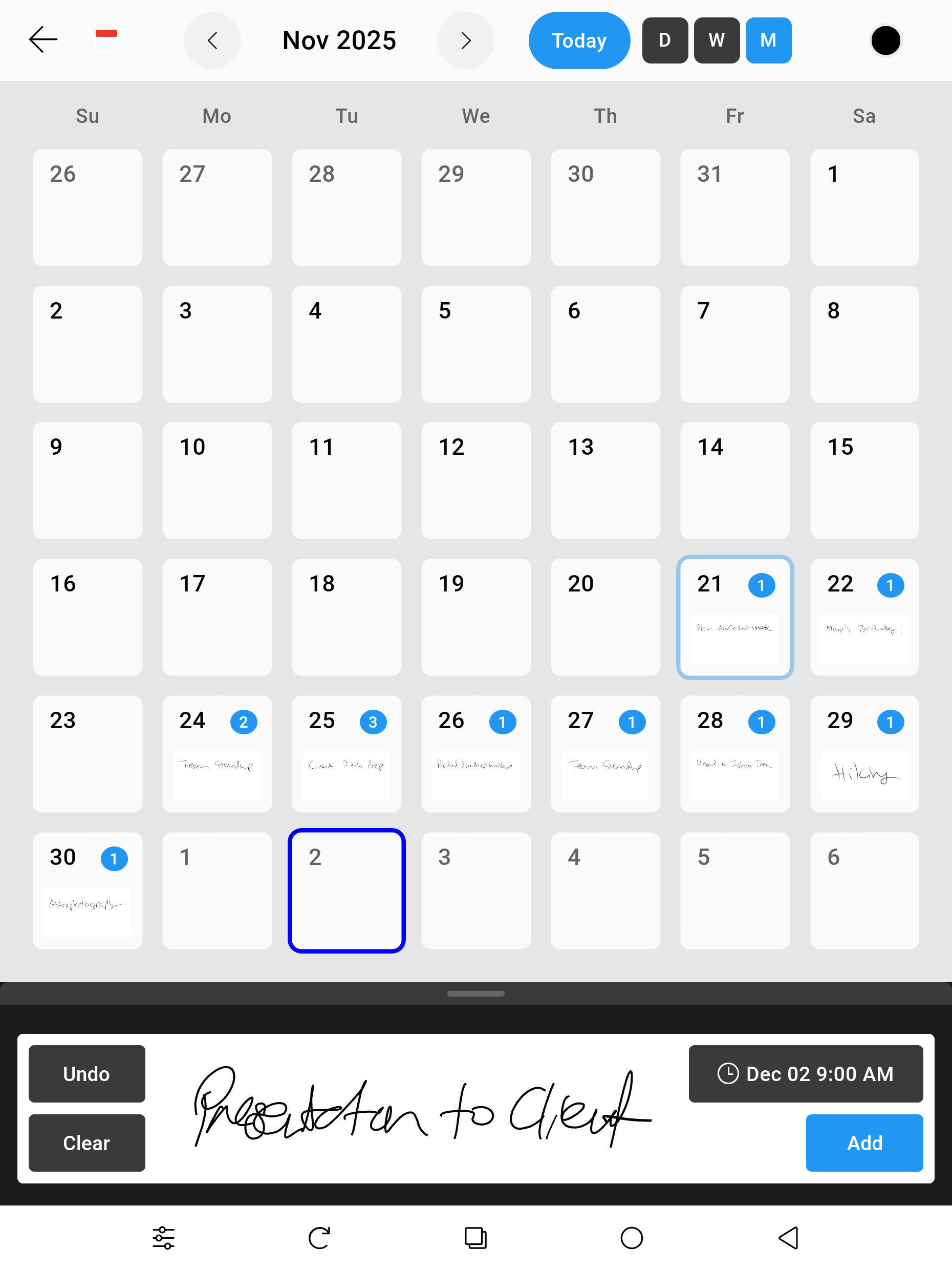Image resolution: width=952 pixels, height=1270 pixels.
Task: Switch to Day view
Action: pos(664,40)
